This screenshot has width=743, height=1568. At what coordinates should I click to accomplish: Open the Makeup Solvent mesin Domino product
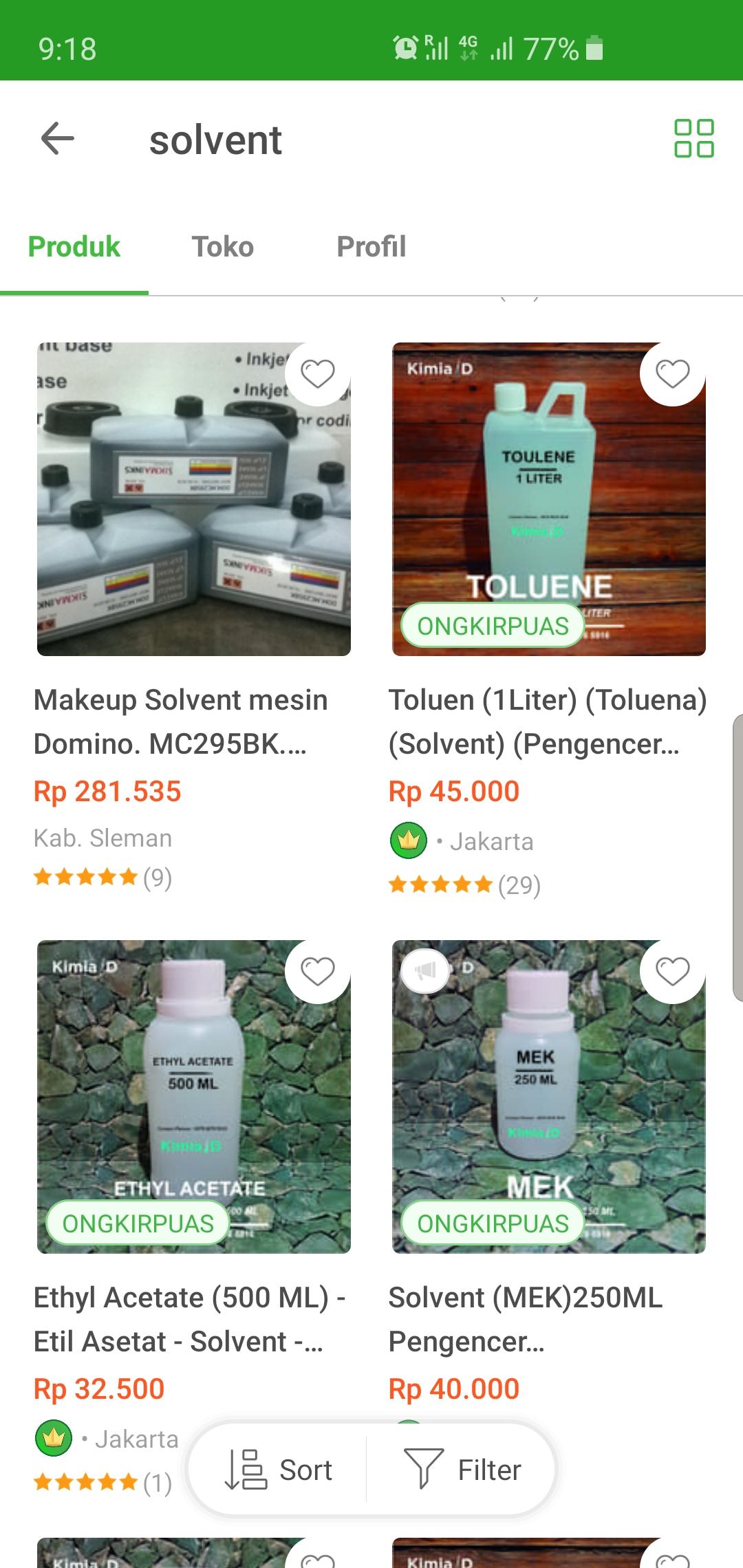(x=193, y=500)
